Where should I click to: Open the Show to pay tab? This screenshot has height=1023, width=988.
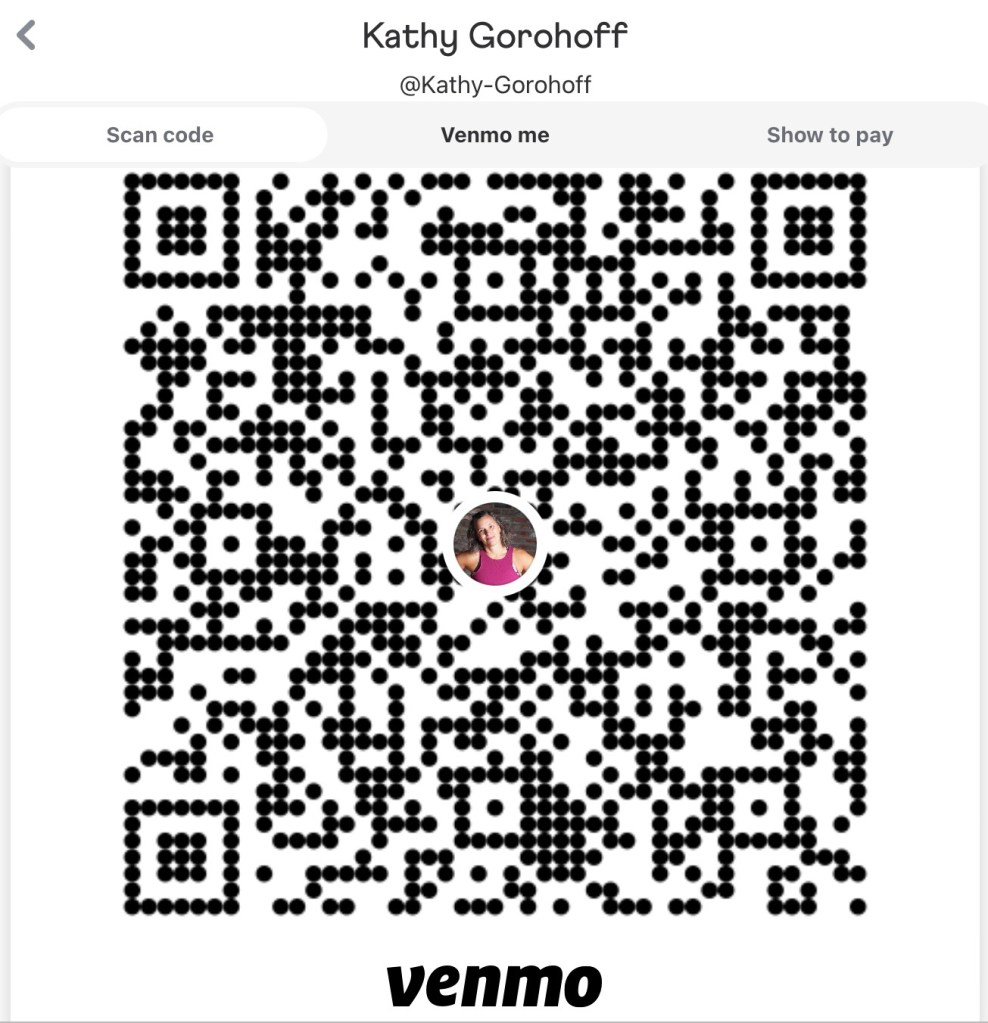(x=829, y=135)
